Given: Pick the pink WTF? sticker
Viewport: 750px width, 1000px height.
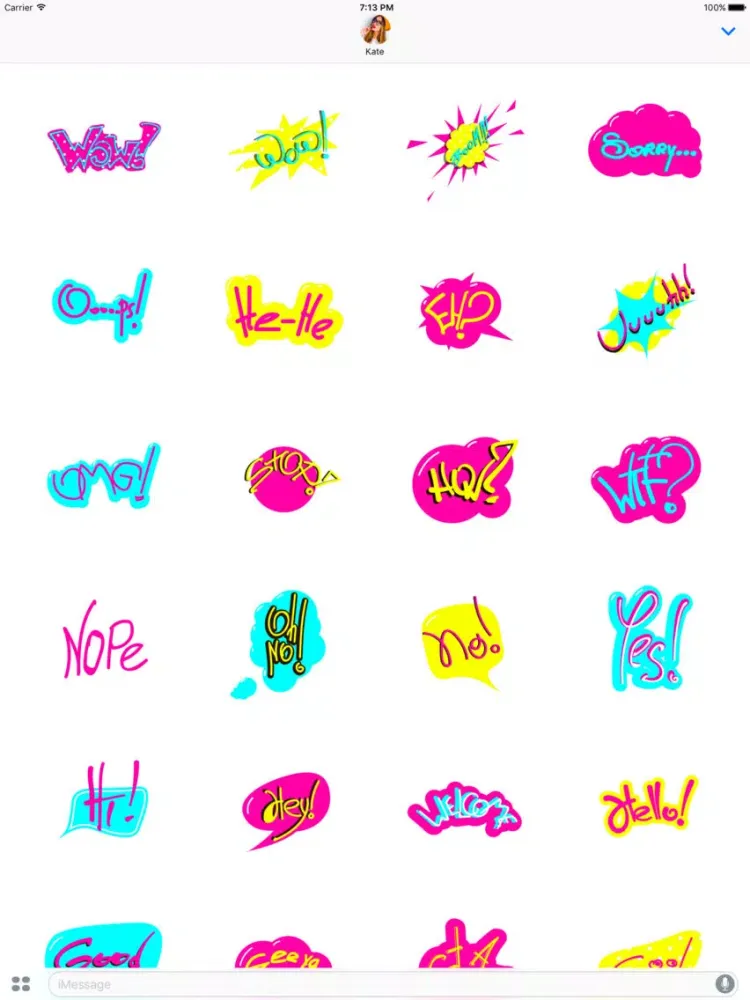Looking at the screenshot, I should [x=646, y=478].
